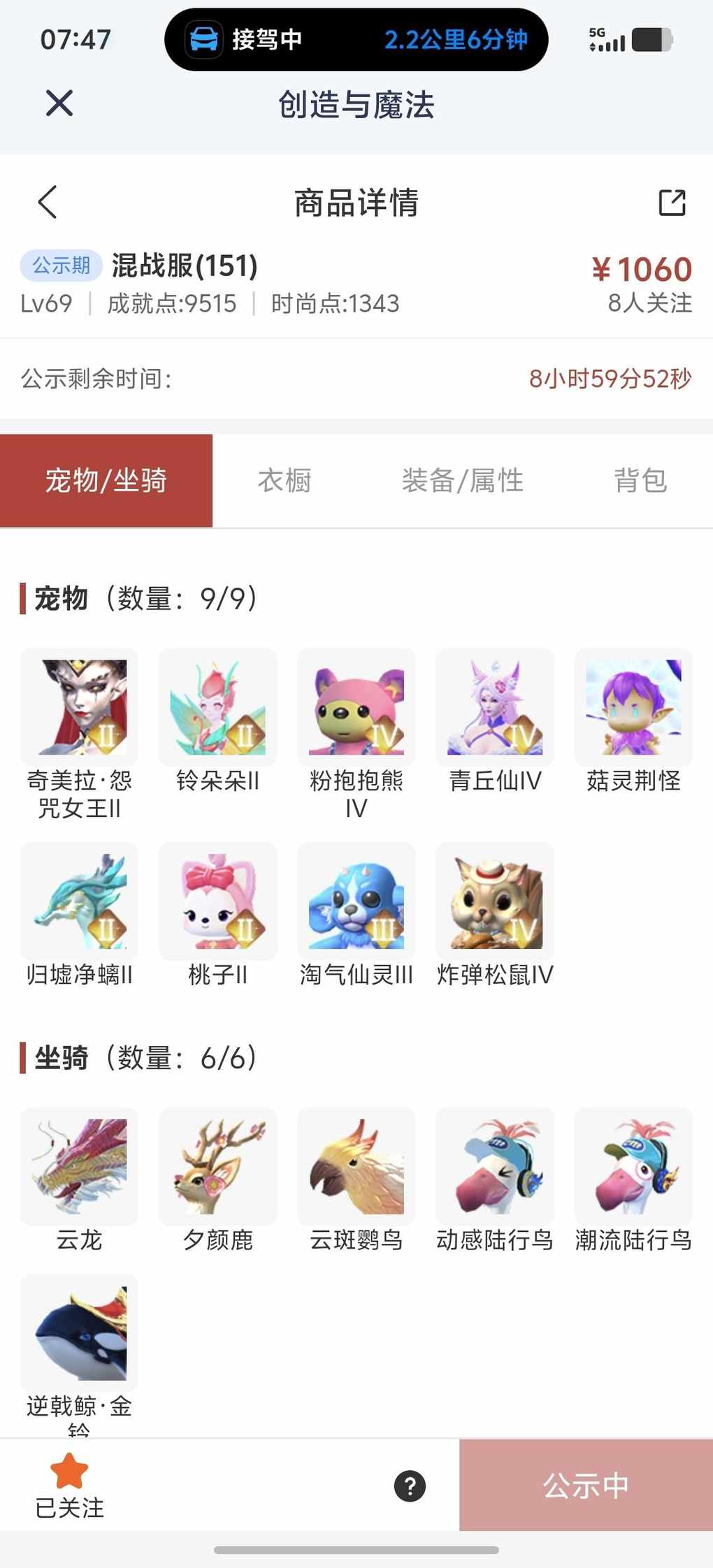Screen dimensions: 713x1568
Task: Unfollow this listing via 已关注
Action: pyautogui.click(x=69, y=1486)
